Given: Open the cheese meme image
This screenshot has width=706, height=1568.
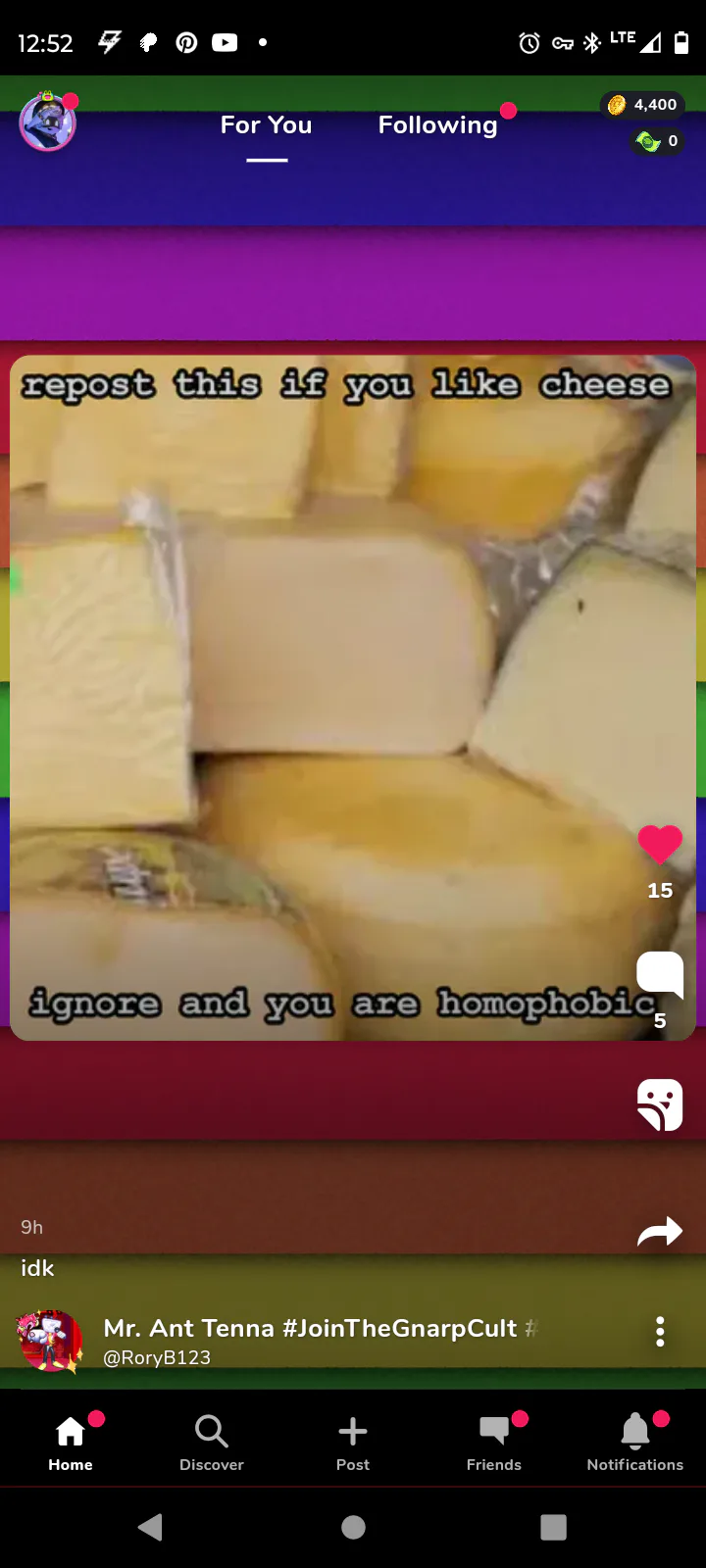Looking at the screenshot, I should pos(353,698).
